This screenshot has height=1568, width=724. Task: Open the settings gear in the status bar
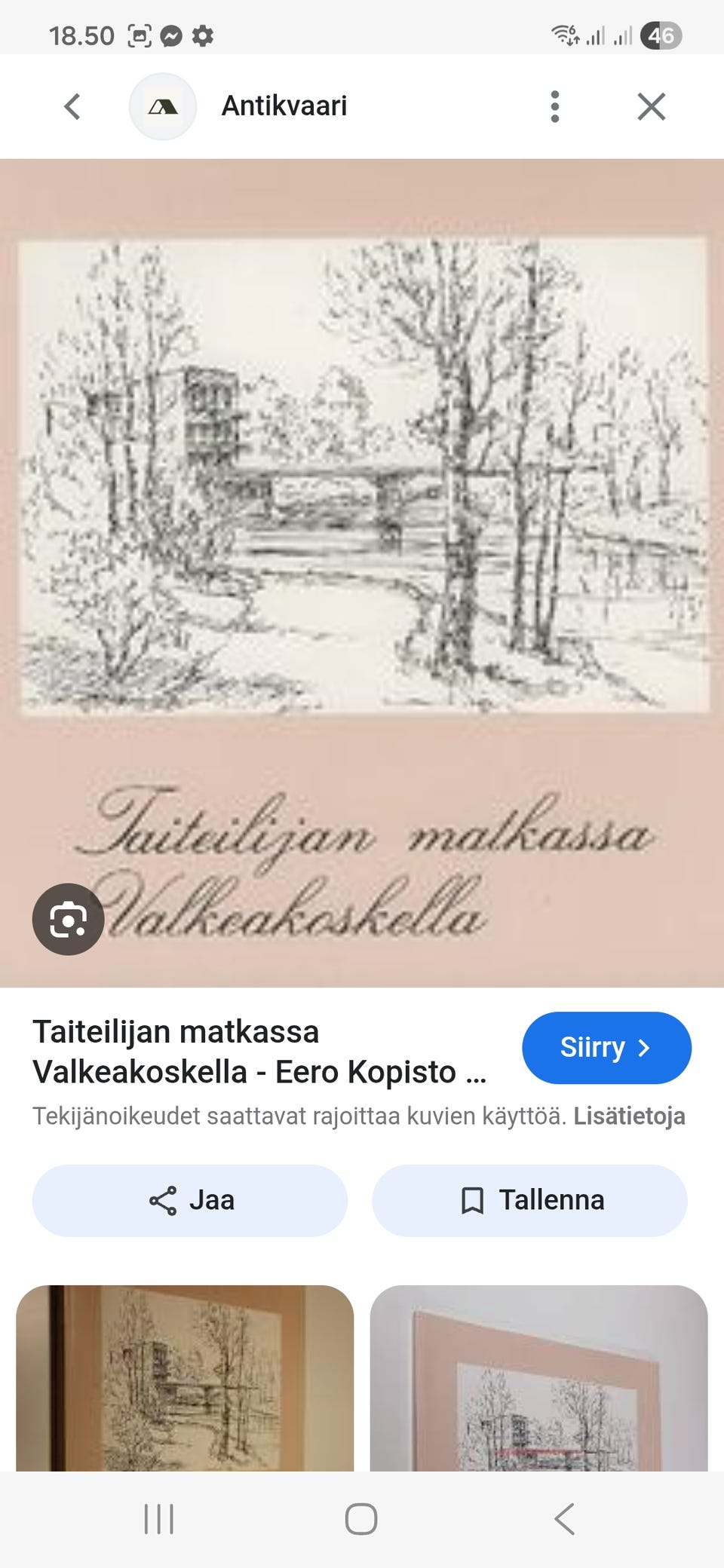(204, 34)
